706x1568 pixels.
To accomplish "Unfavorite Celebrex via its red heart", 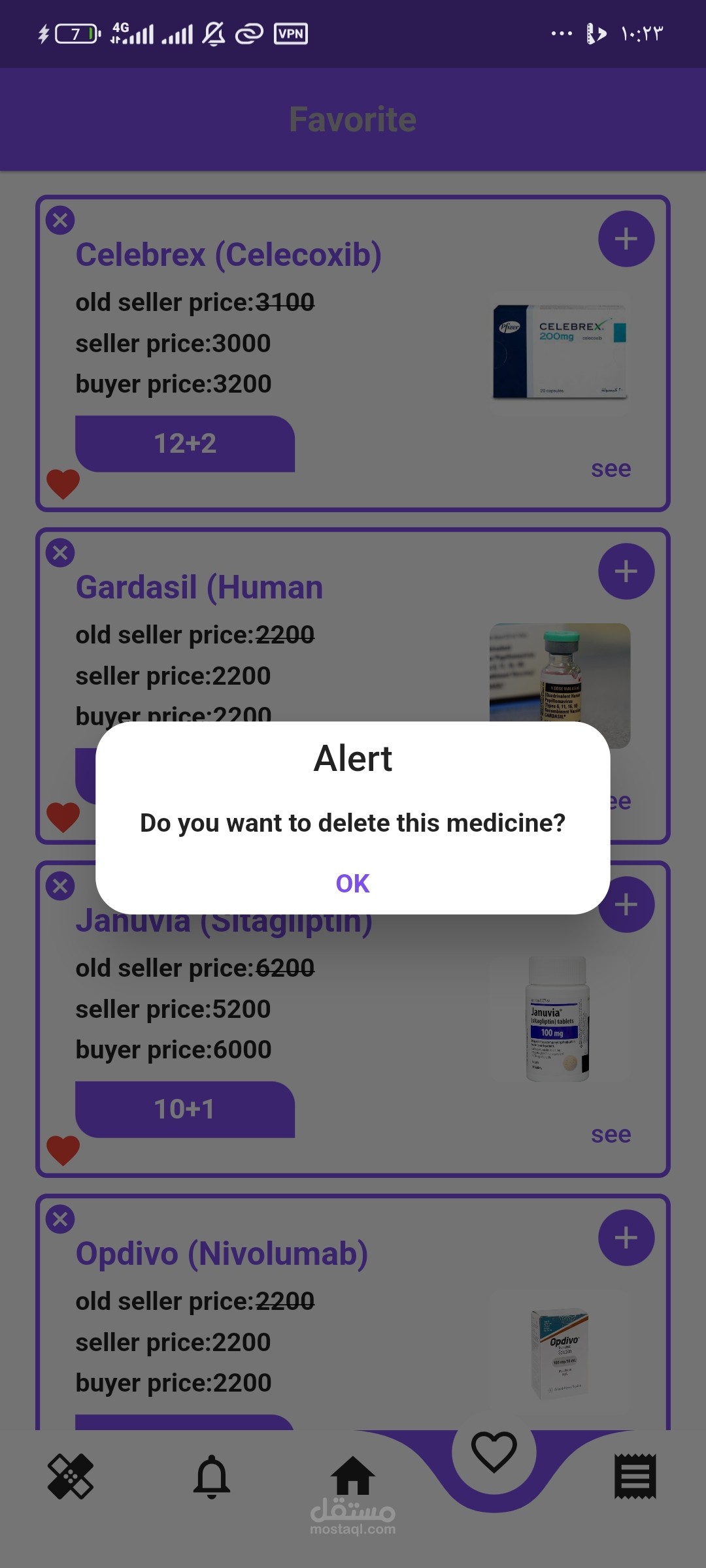I will click(63, 484).
